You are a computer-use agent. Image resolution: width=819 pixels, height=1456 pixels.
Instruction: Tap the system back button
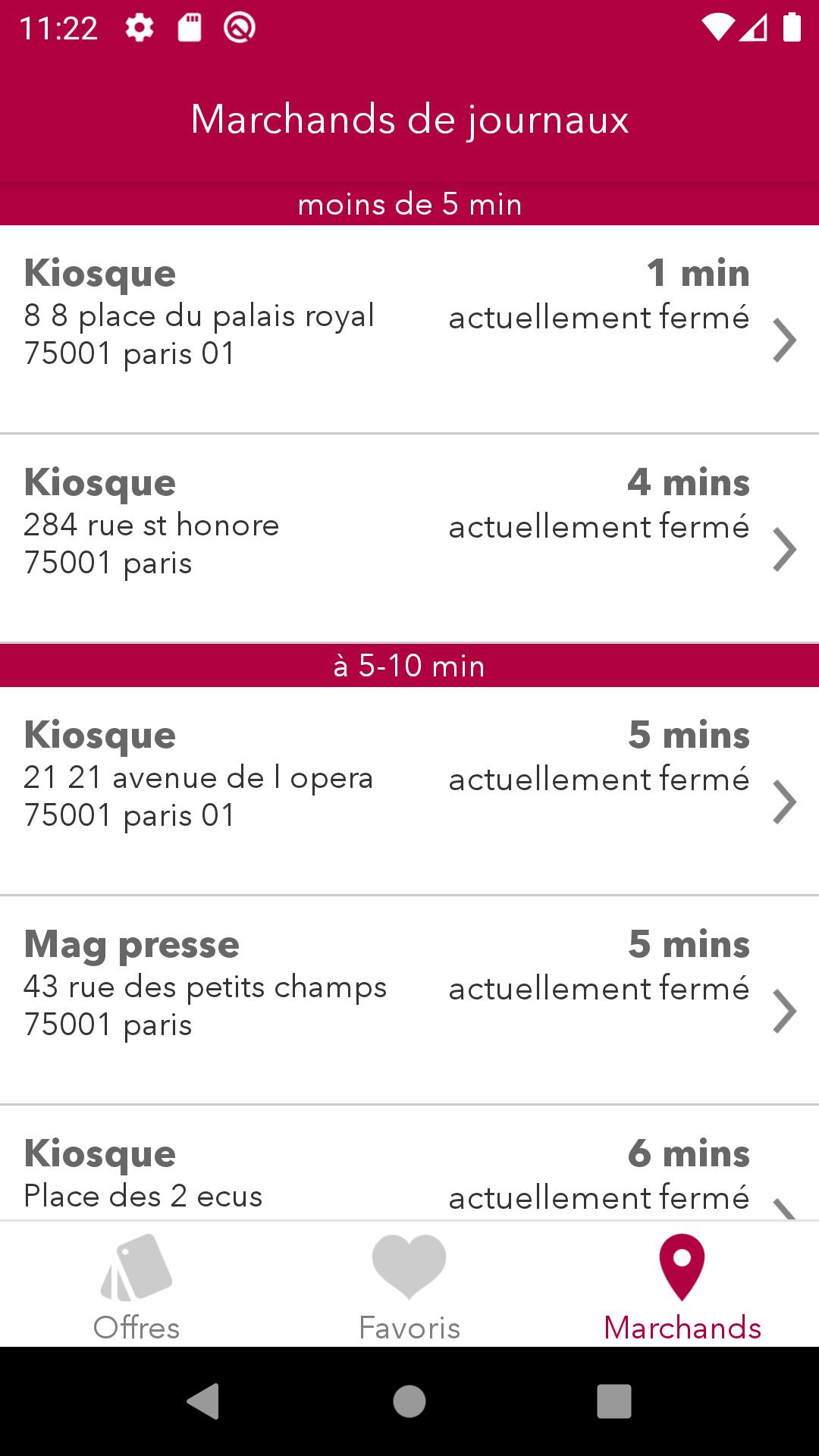[203, 1401]
